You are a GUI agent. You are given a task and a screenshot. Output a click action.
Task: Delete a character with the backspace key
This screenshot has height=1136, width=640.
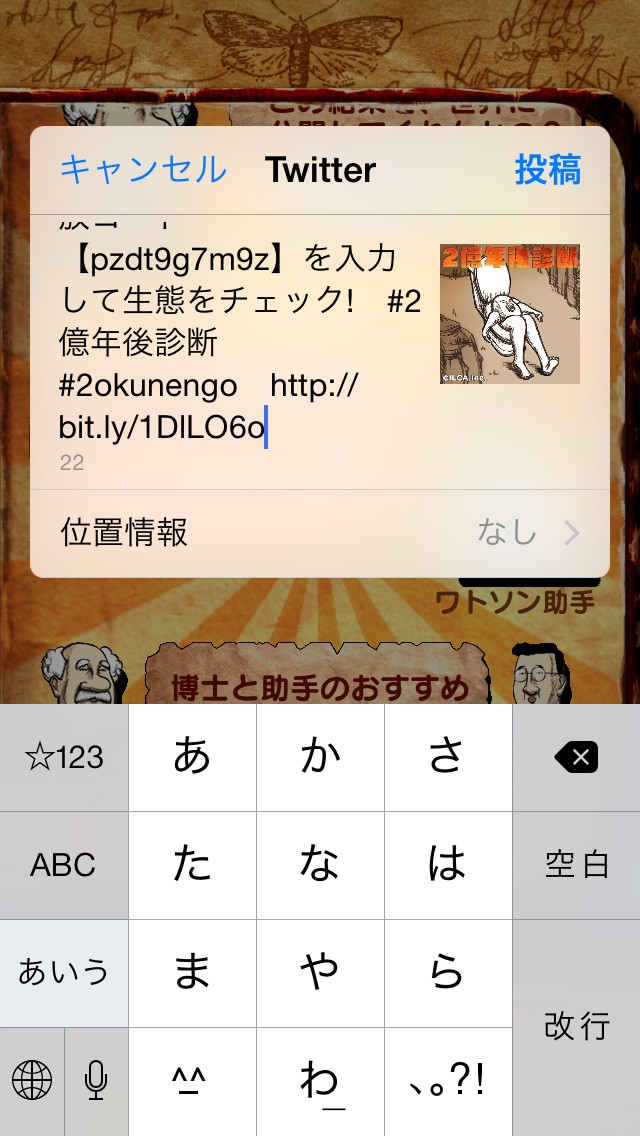576,757
